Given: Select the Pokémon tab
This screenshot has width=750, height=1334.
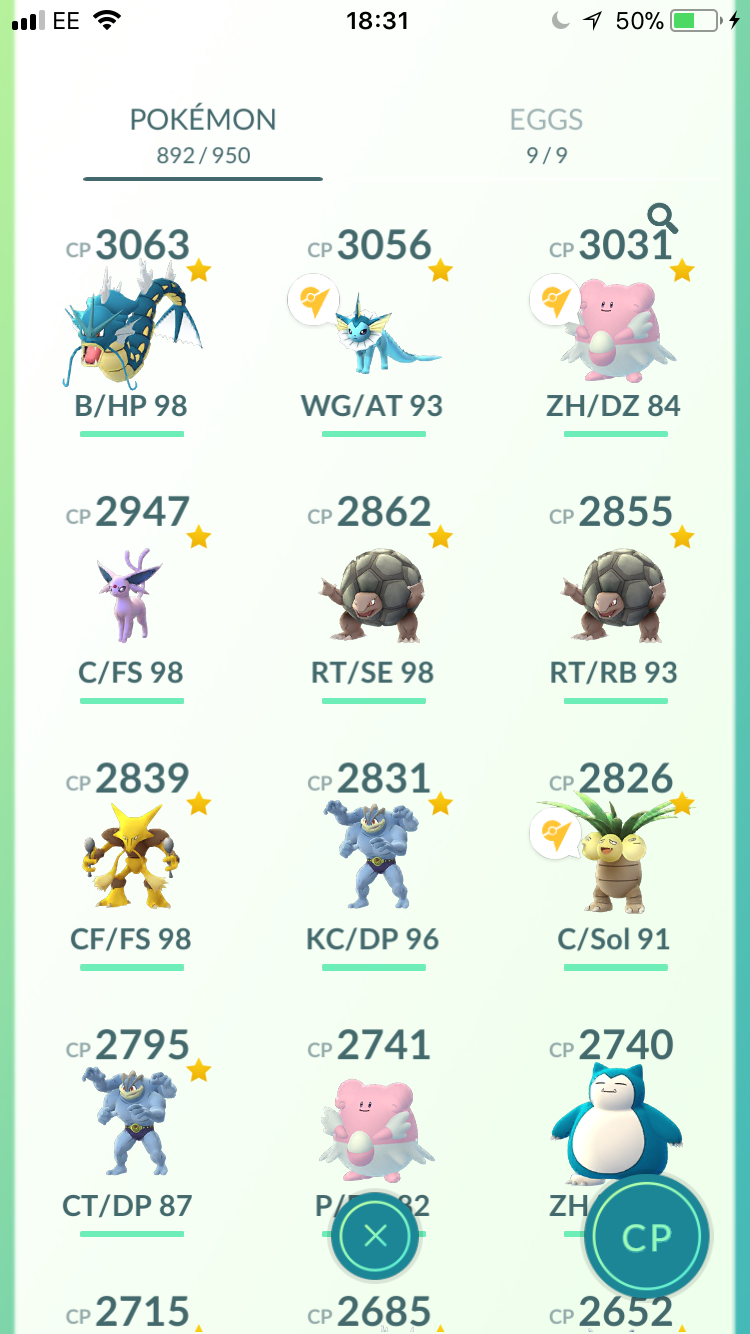Looking at the screenshot, I should (203, 136).
